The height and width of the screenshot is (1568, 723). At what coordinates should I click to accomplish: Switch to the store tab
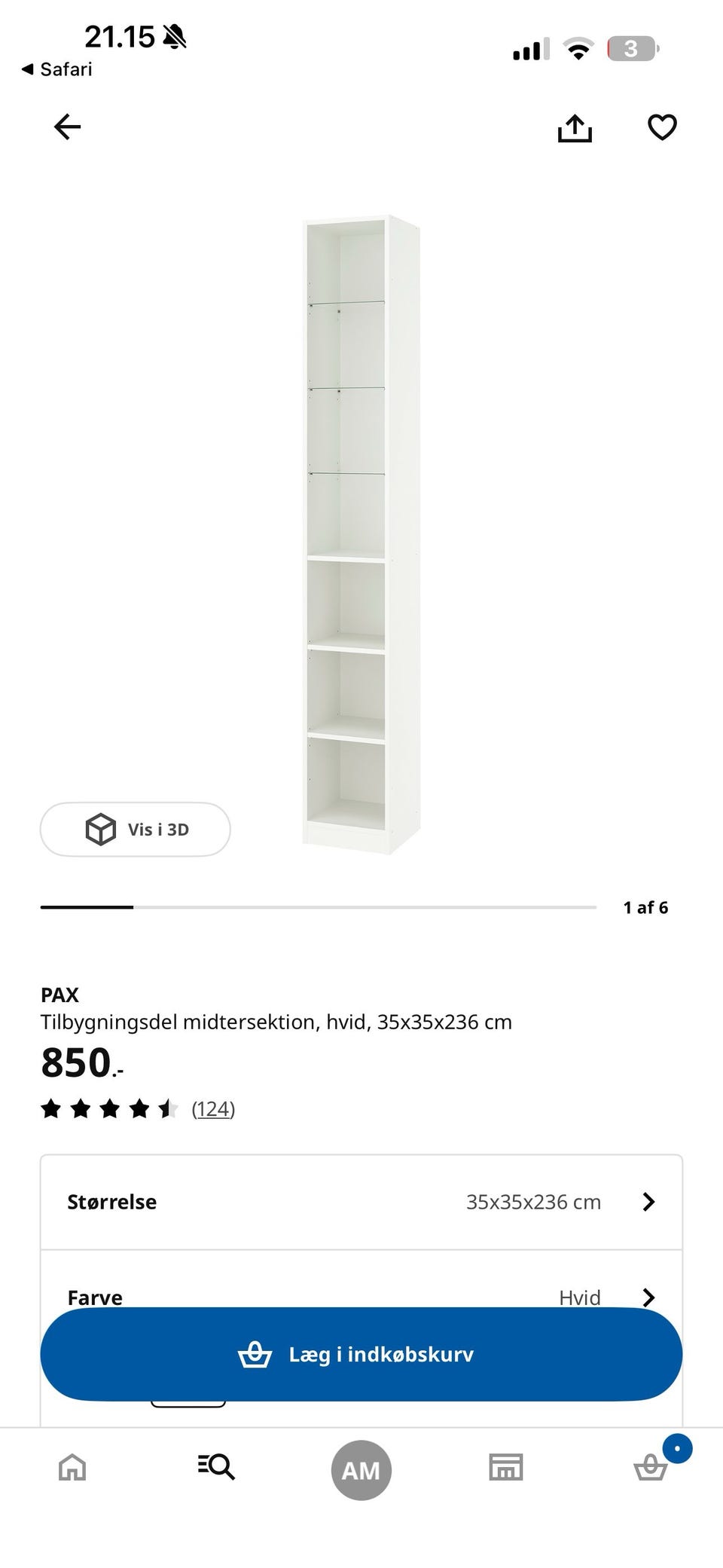click(x=505, y=1467)
